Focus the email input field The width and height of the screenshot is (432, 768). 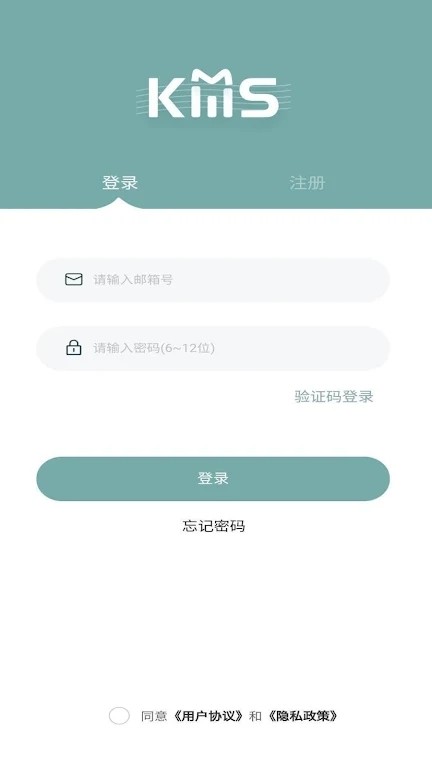point(213,280)
